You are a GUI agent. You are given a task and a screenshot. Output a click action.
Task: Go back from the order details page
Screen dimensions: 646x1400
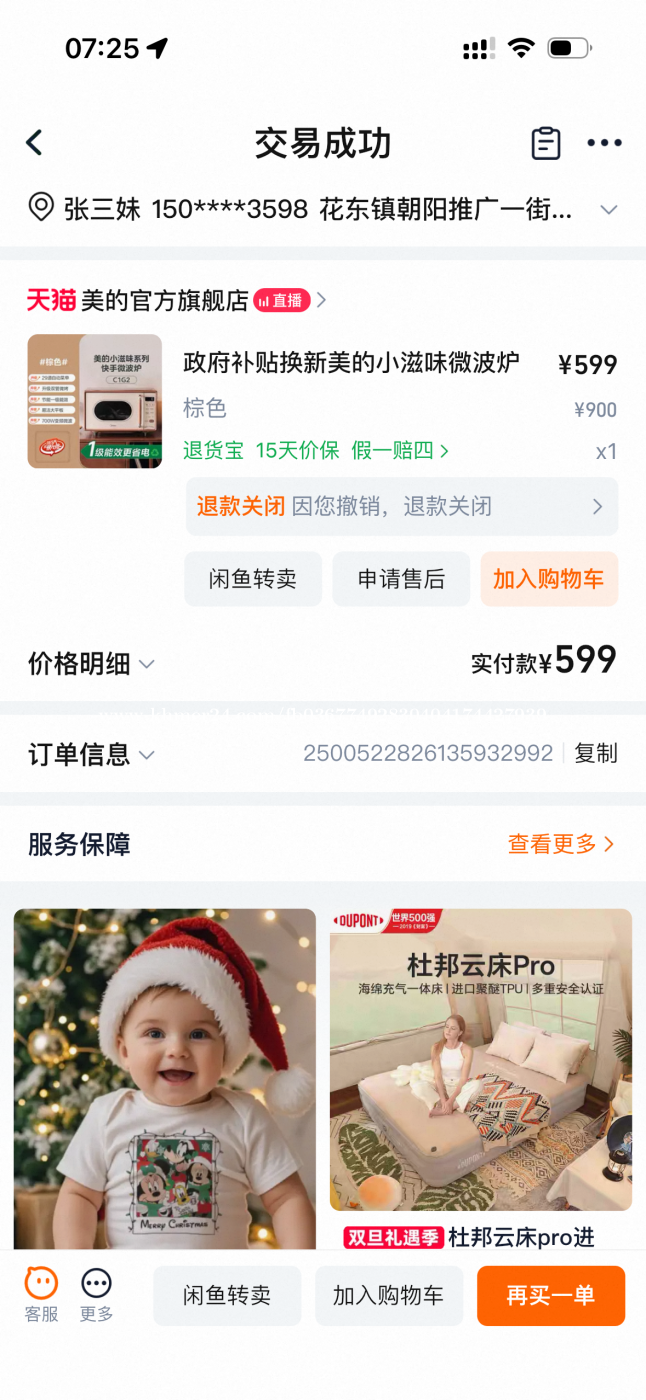pyautogui.click(x=35, y=143)
